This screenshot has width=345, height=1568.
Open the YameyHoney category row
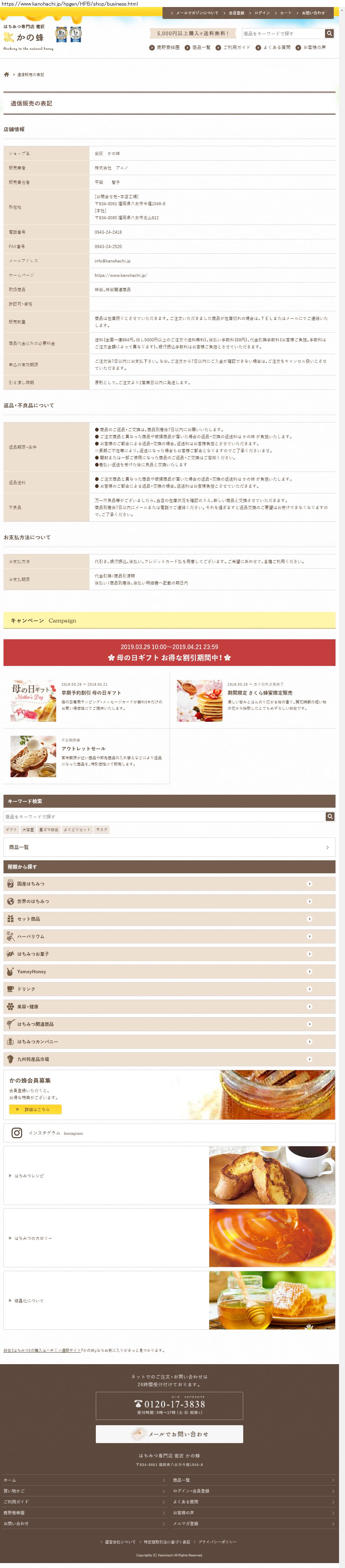169,972
